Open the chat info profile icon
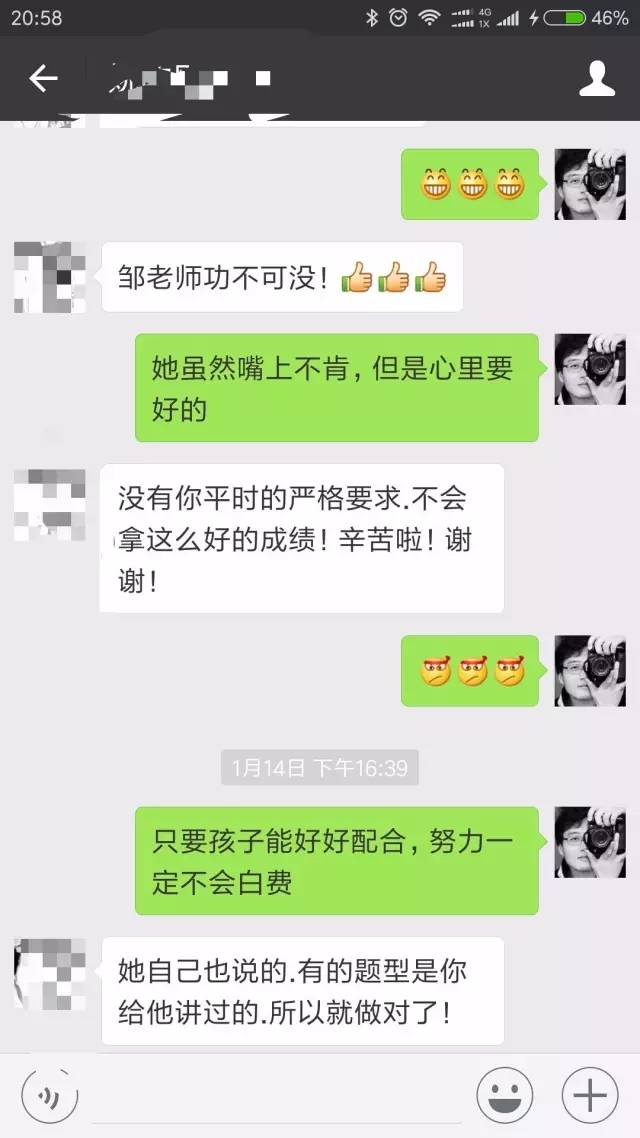This screenshot has height=1138, width=640. coord(596,78)
